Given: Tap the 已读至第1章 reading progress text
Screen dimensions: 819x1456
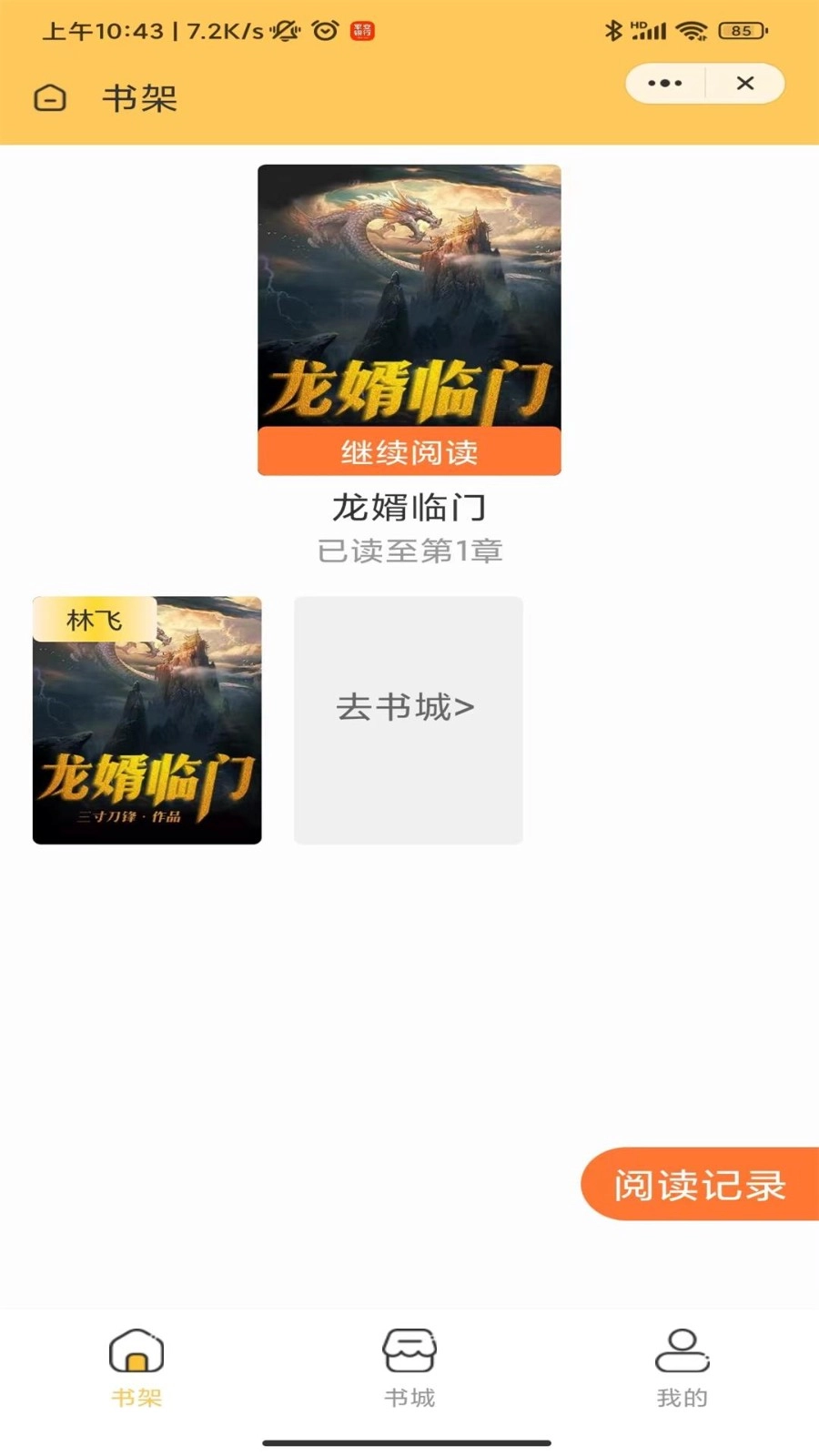Looking at the screenshot, I should point(409,551).
